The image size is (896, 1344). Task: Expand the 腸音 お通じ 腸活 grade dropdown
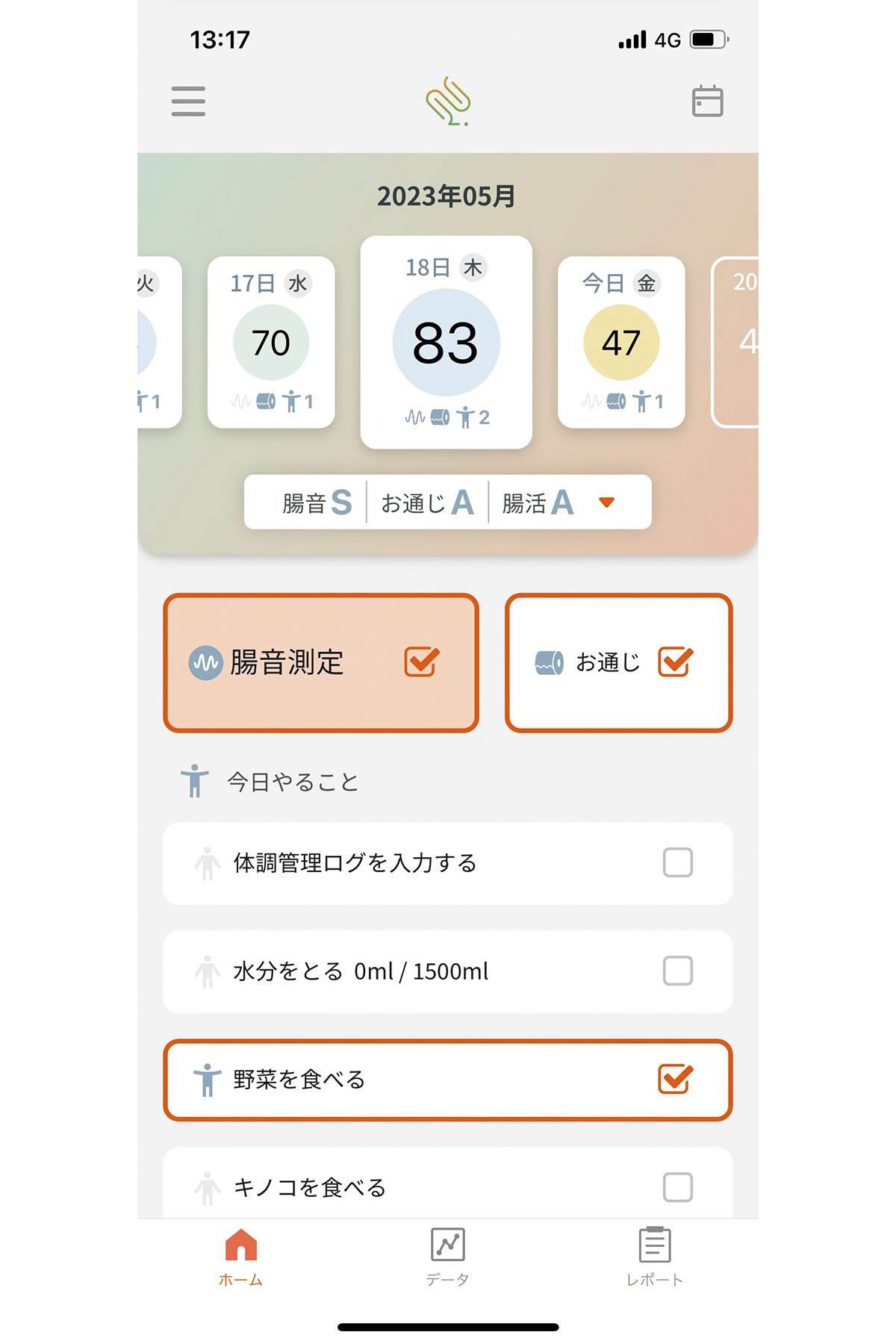click(606, 503)
